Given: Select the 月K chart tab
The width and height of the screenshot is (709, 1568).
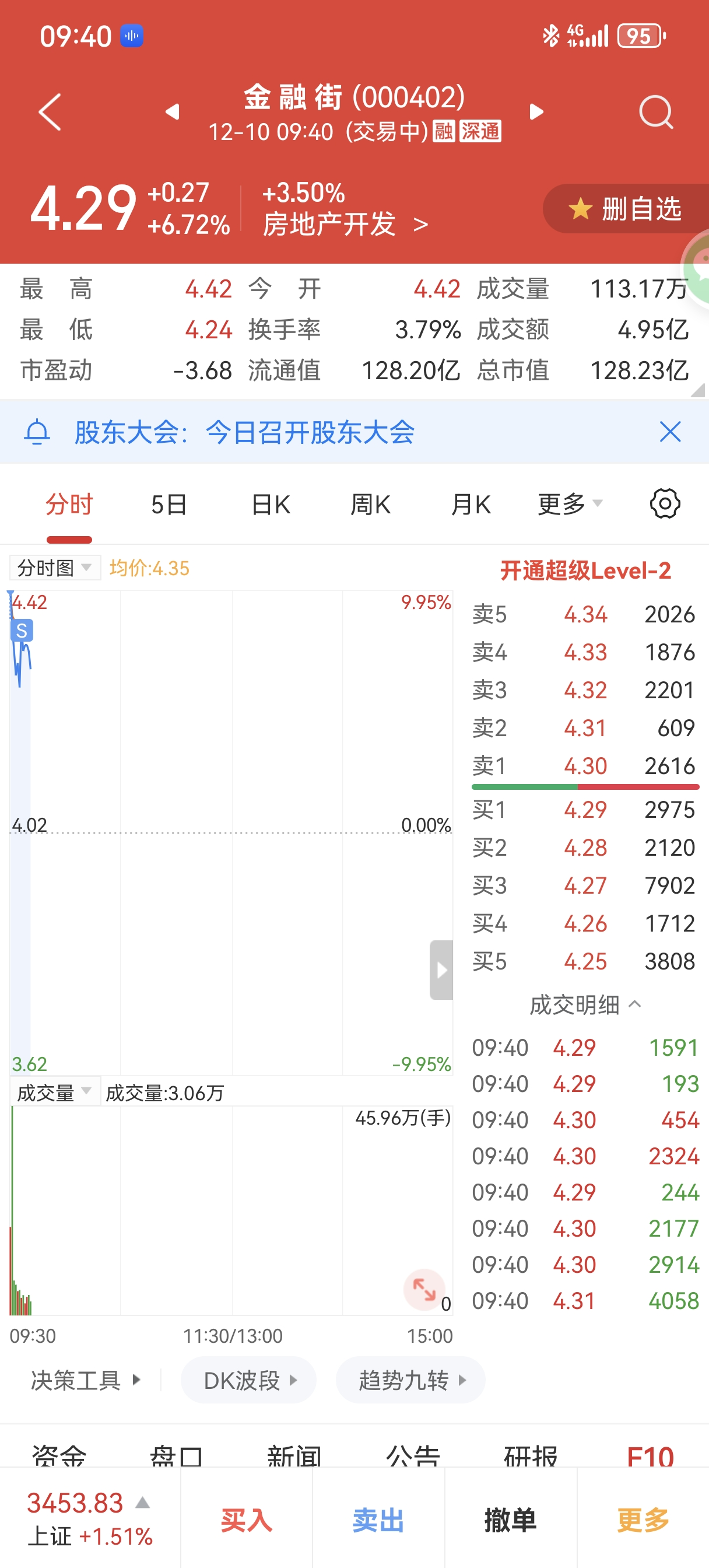Looking at the screenshot, I should pyautogui.click(x=471, y=505).
